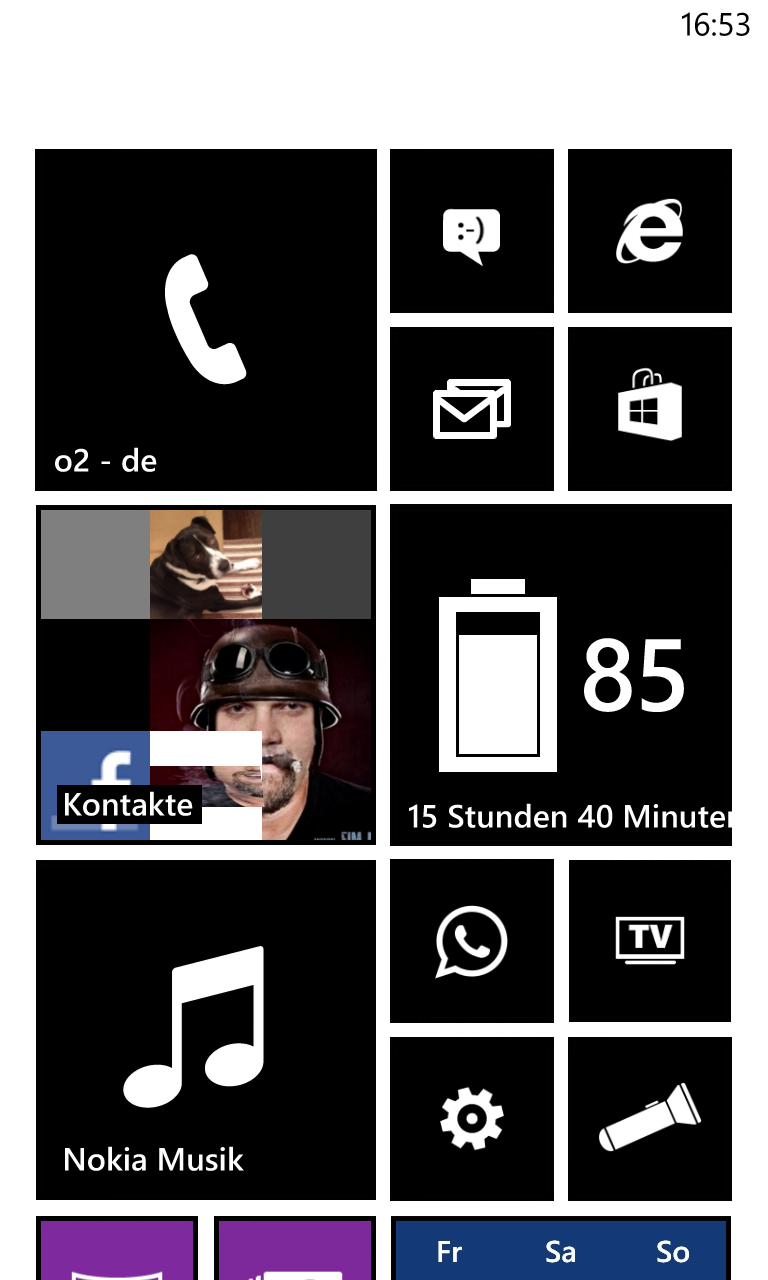
Task: Open the calendar tile showing Fr Sa So
Action: [561, 1248]
